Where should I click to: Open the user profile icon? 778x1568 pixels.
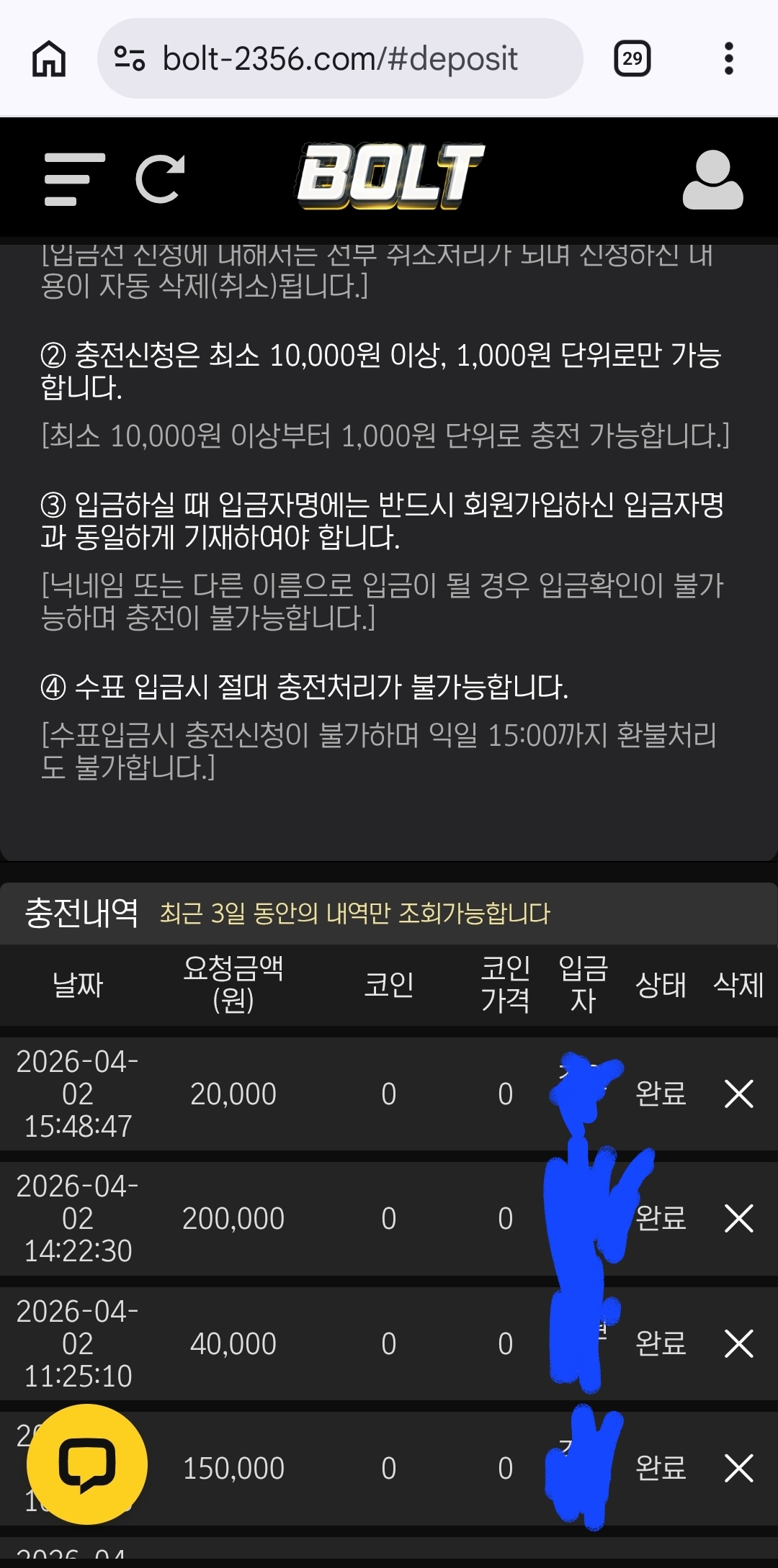pos(712,177)
